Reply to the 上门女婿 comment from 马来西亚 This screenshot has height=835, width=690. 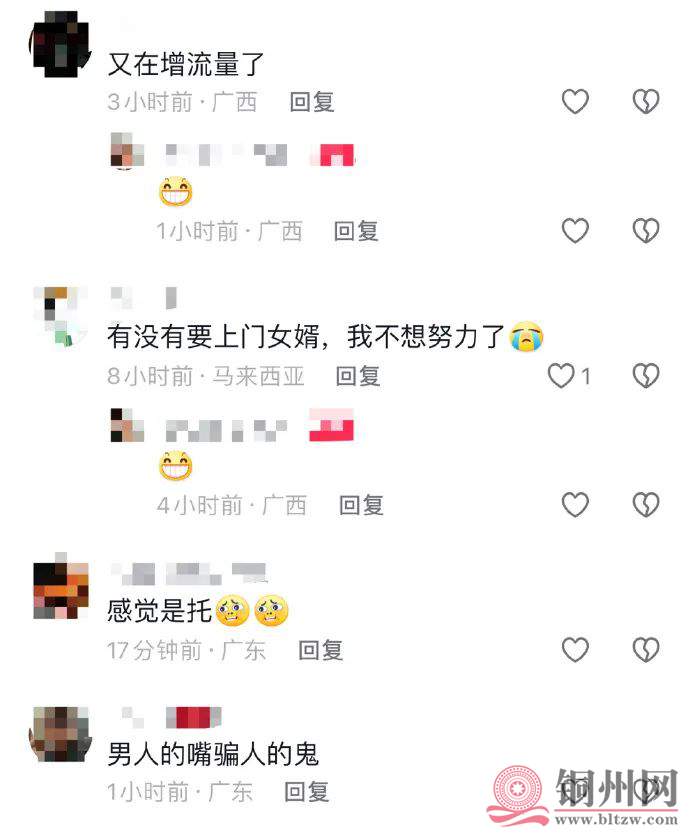(358, 377)
